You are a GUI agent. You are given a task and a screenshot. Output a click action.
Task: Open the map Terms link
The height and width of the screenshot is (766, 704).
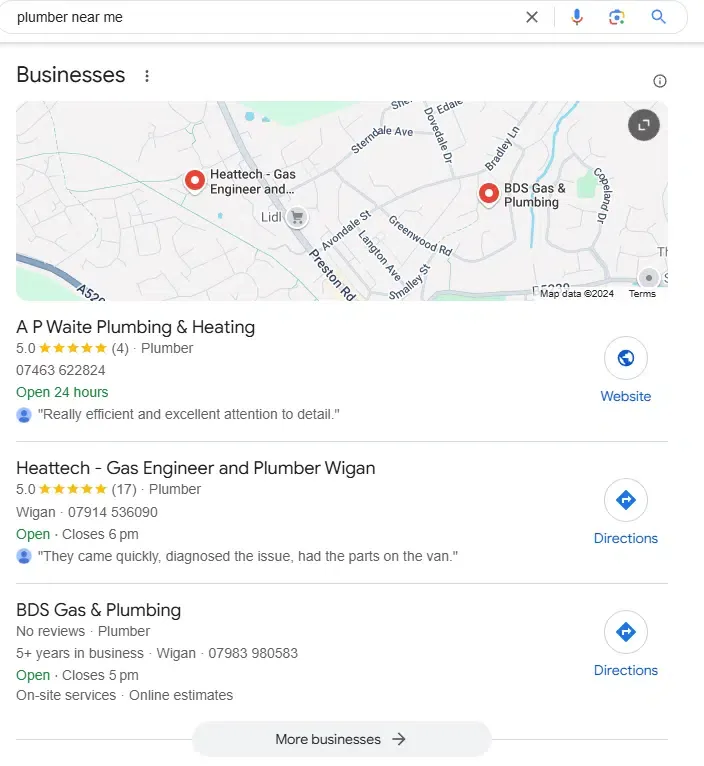click(642, 294)
